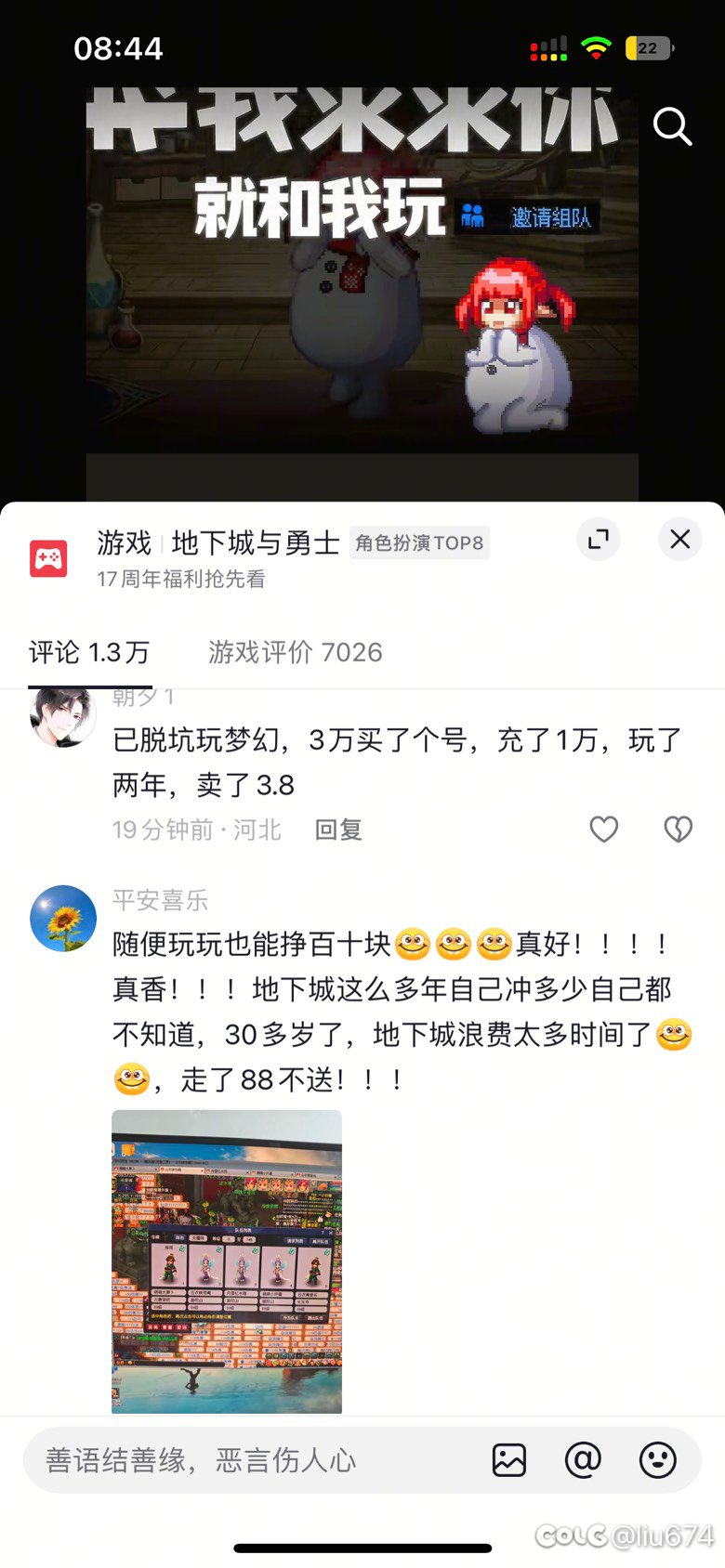Open search with the magnifier icon
The height and width of the screenshot is (1568, 725).
[x=672, y=126]
